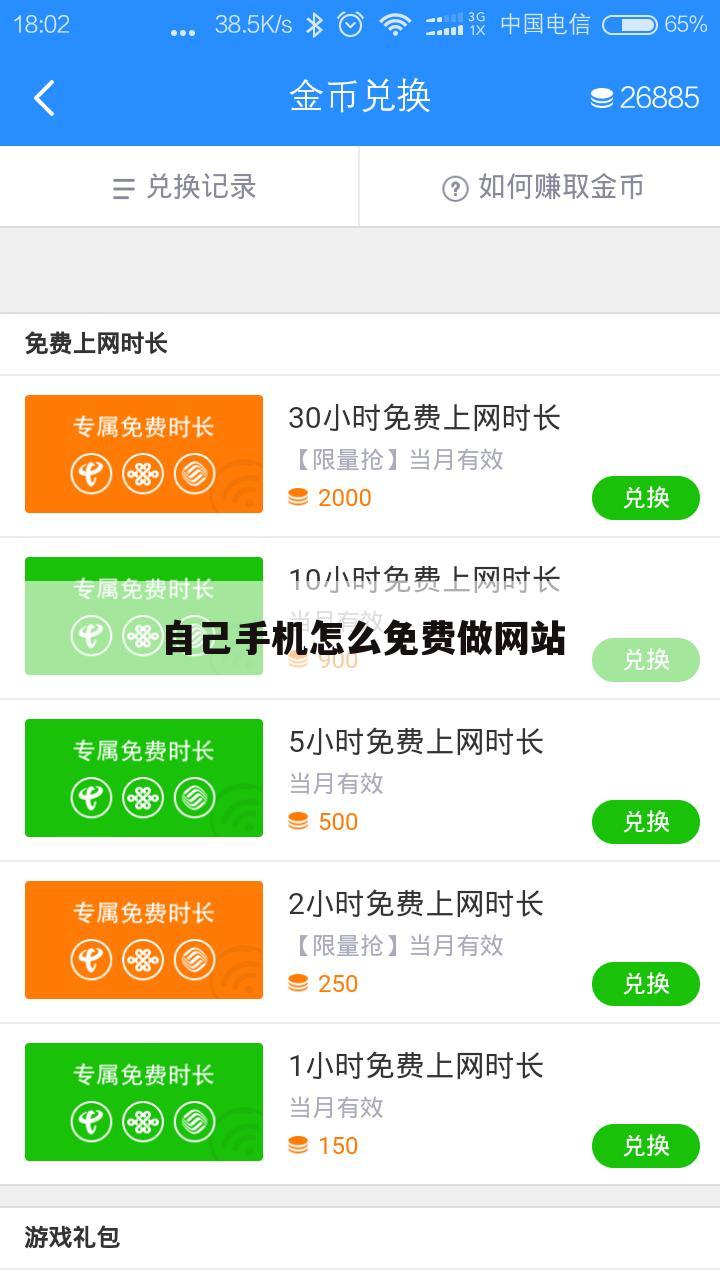The width and height of the screenshot is (720, 1280).
Task: Tap the orange 专属免费时长 card thumbnail
Action: pos(143,454)
